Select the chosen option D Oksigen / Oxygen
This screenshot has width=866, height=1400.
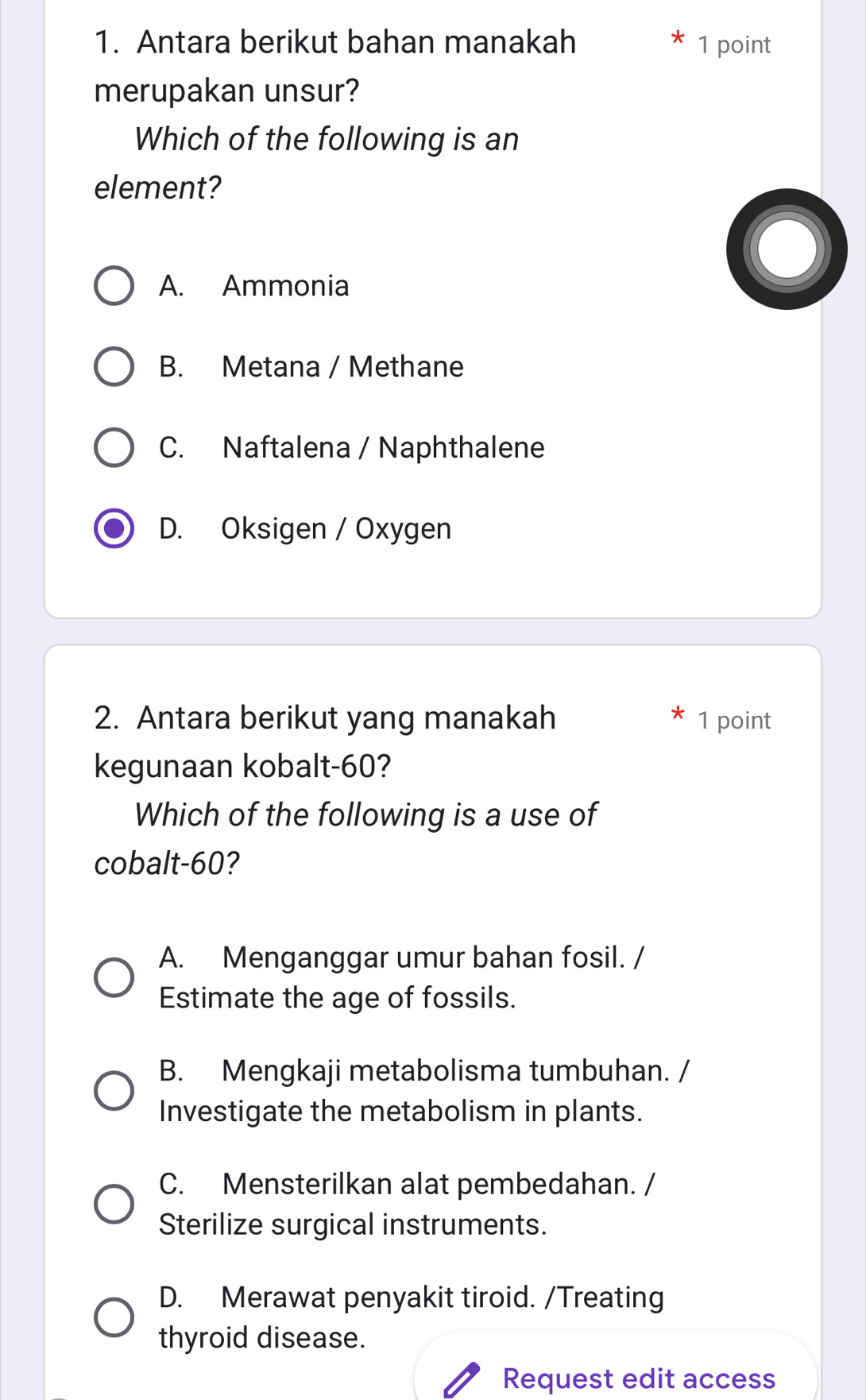(x=114, y=528)
